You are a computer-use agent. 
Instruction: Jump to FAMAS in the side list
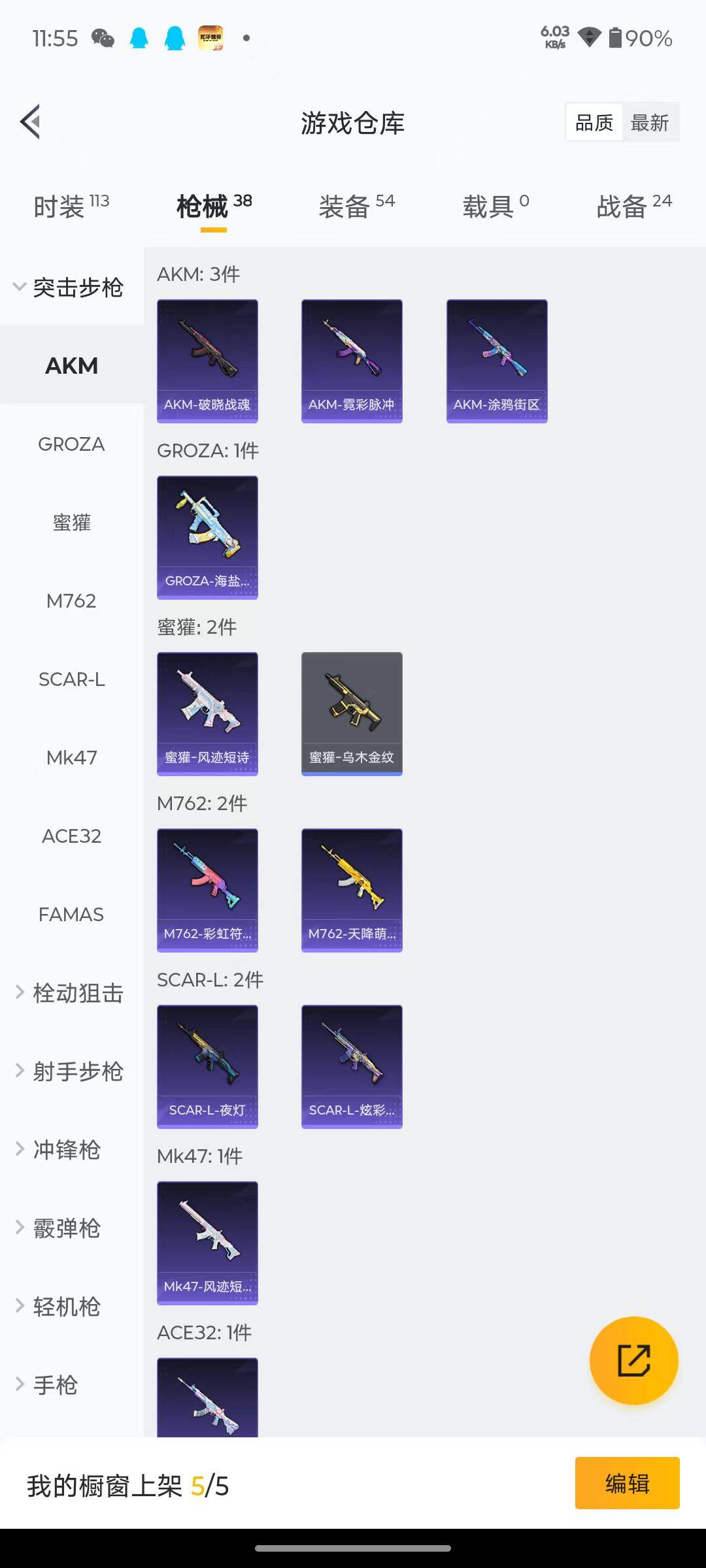(71, 915)
